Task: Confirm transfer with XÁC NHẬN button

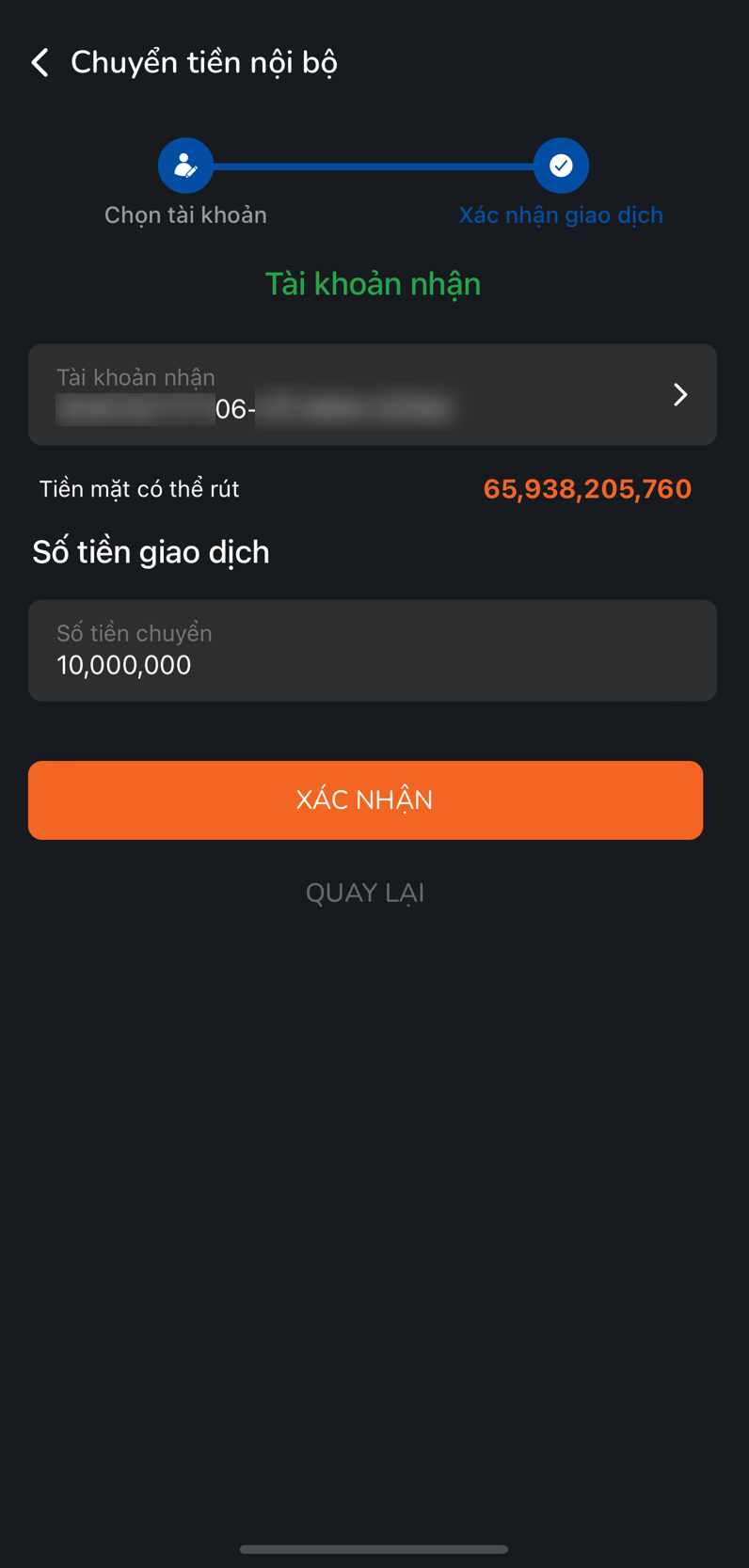Action: pos(365,800)
